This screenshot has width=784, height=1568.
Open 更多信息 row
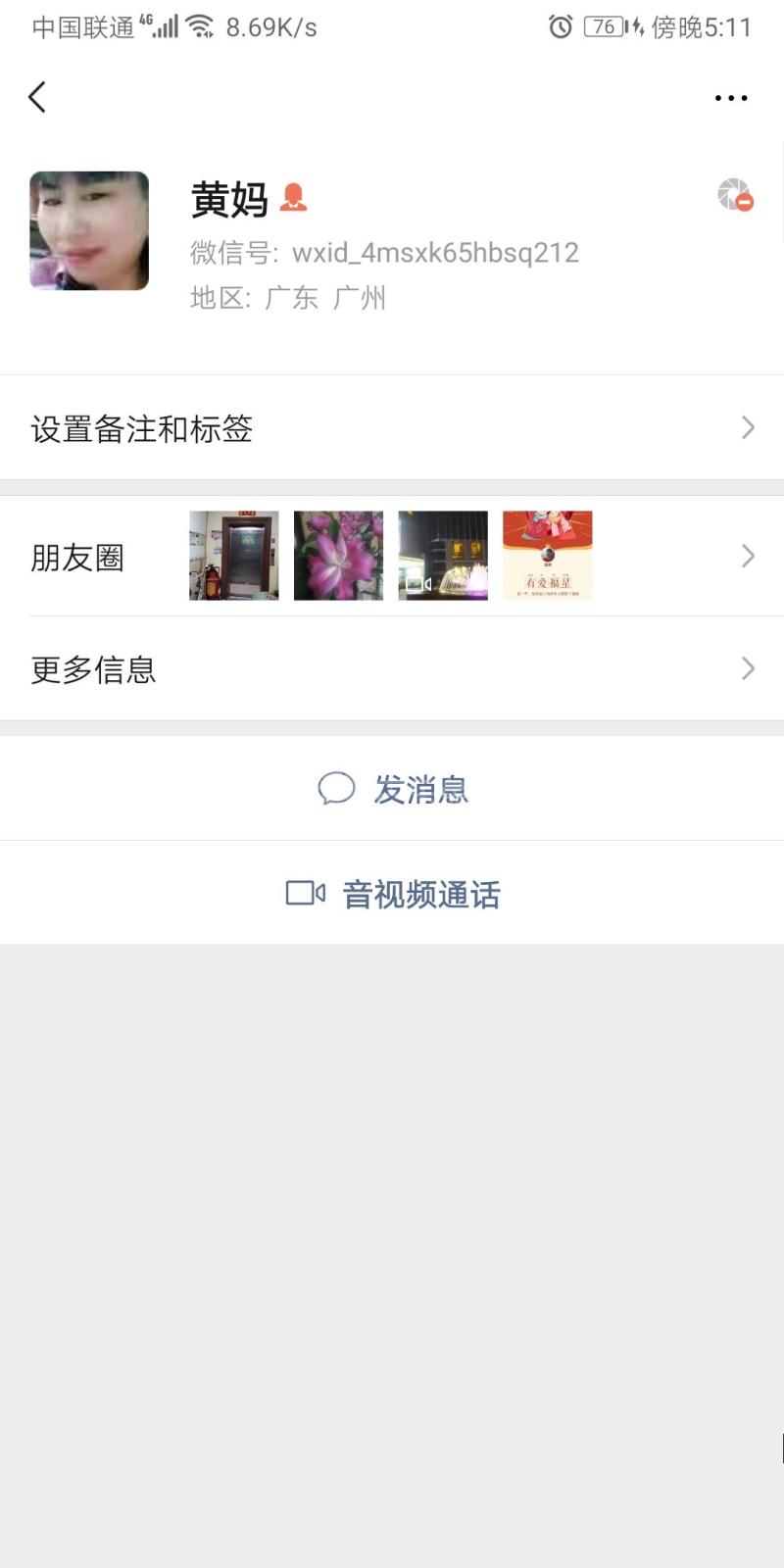point(392,669)
